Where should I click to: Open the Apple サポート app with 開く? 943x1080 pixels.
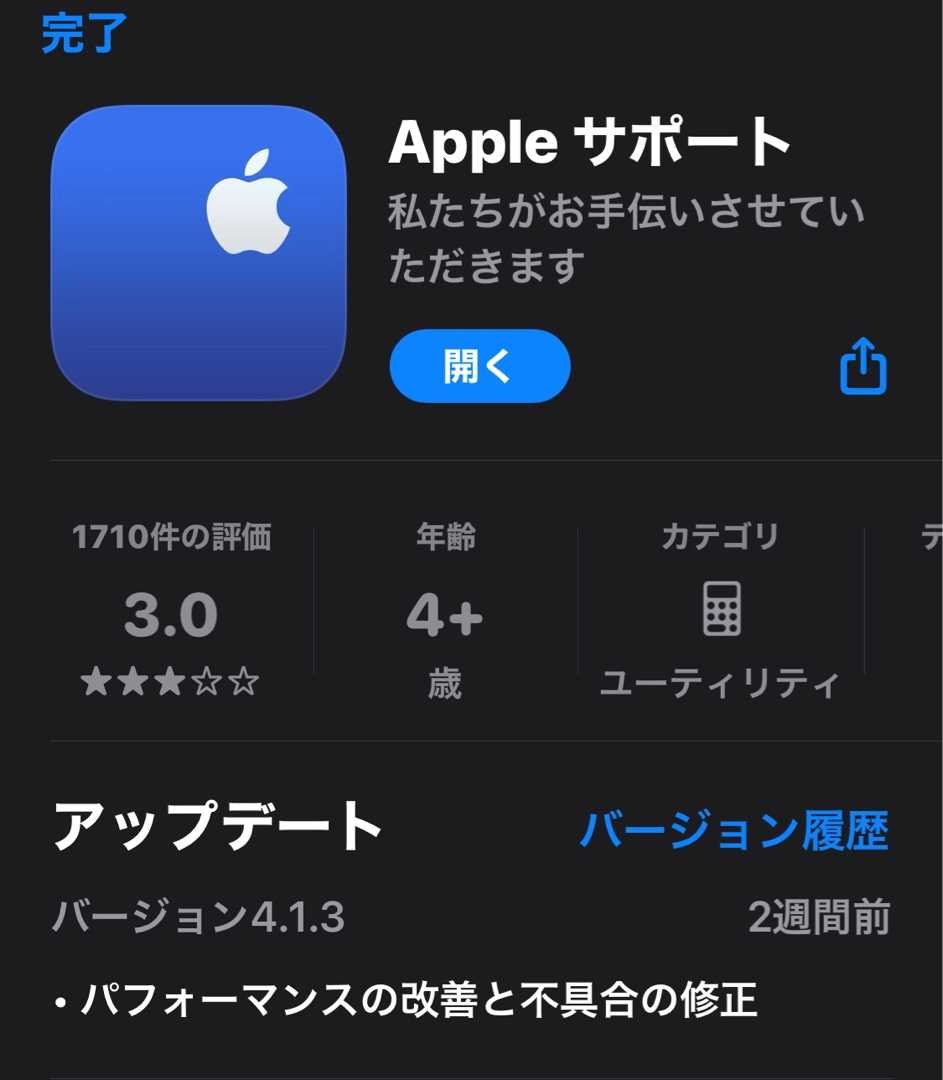click(480, 366)
